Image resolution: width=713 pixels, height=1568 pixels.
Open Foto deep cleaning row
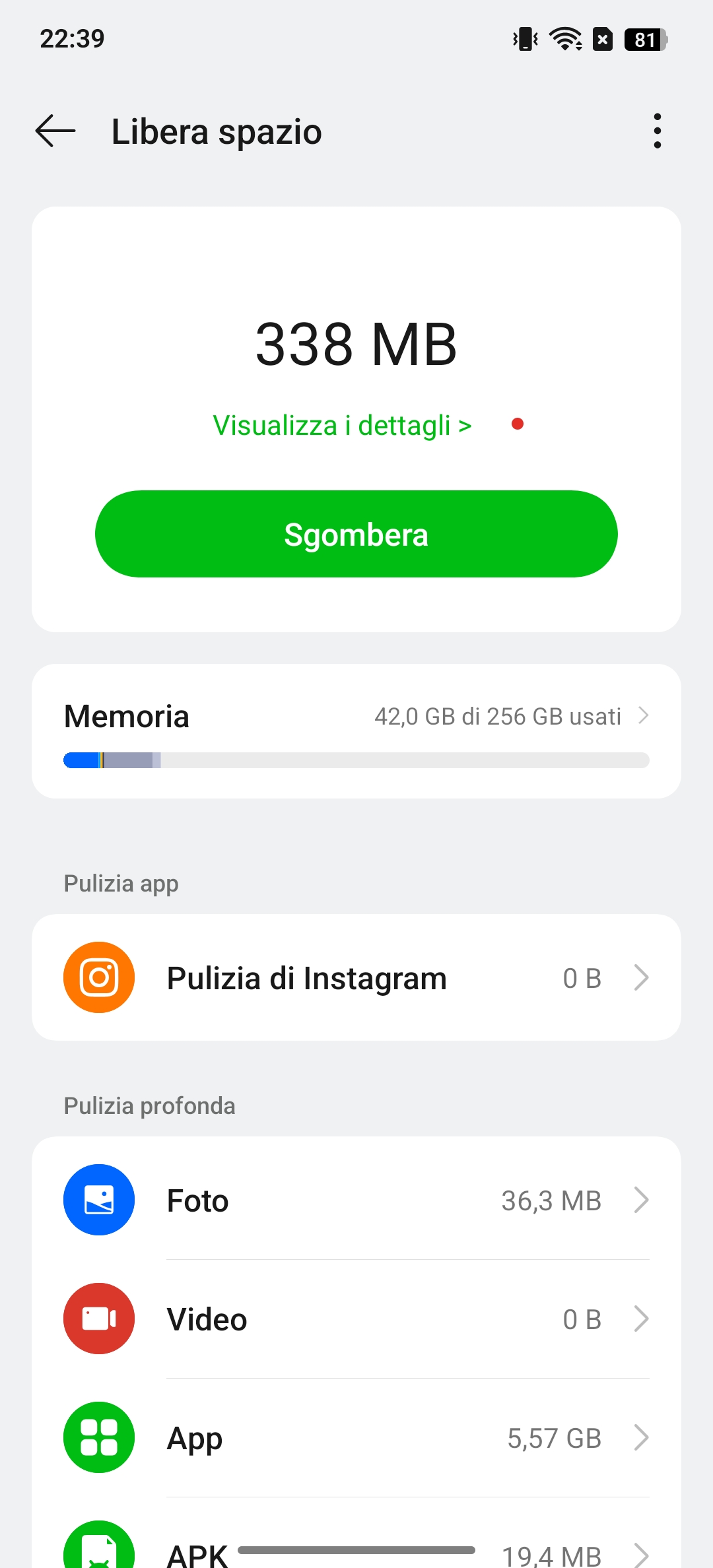point(356,1200)
